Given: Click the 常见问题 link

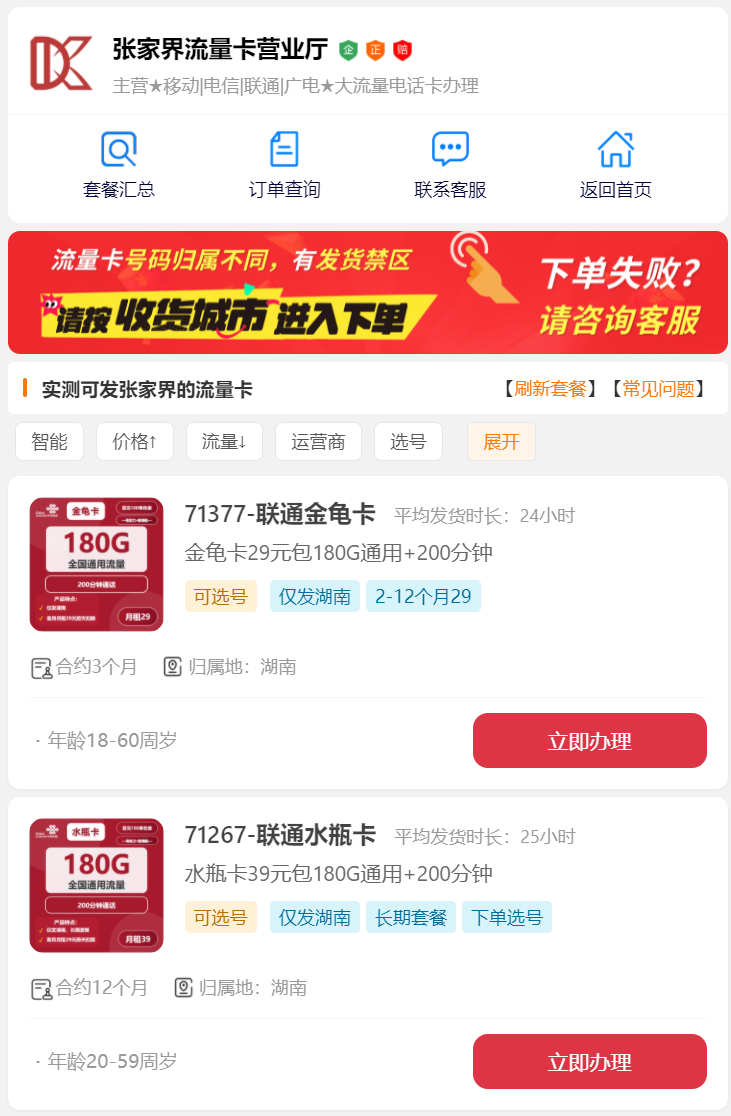Looking at the screenshot, I should pos(655,388).
